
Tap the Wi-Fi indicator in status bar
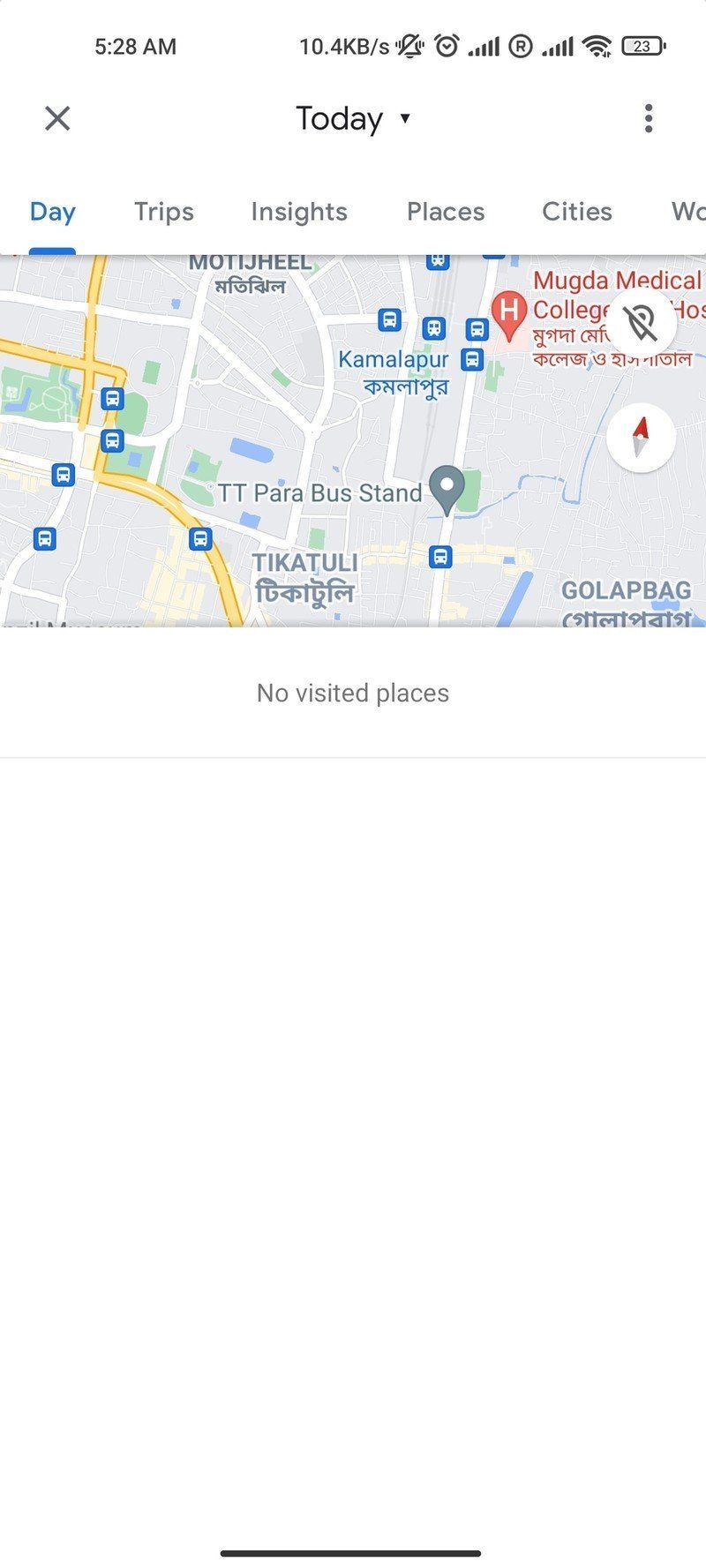click(599, 45)
